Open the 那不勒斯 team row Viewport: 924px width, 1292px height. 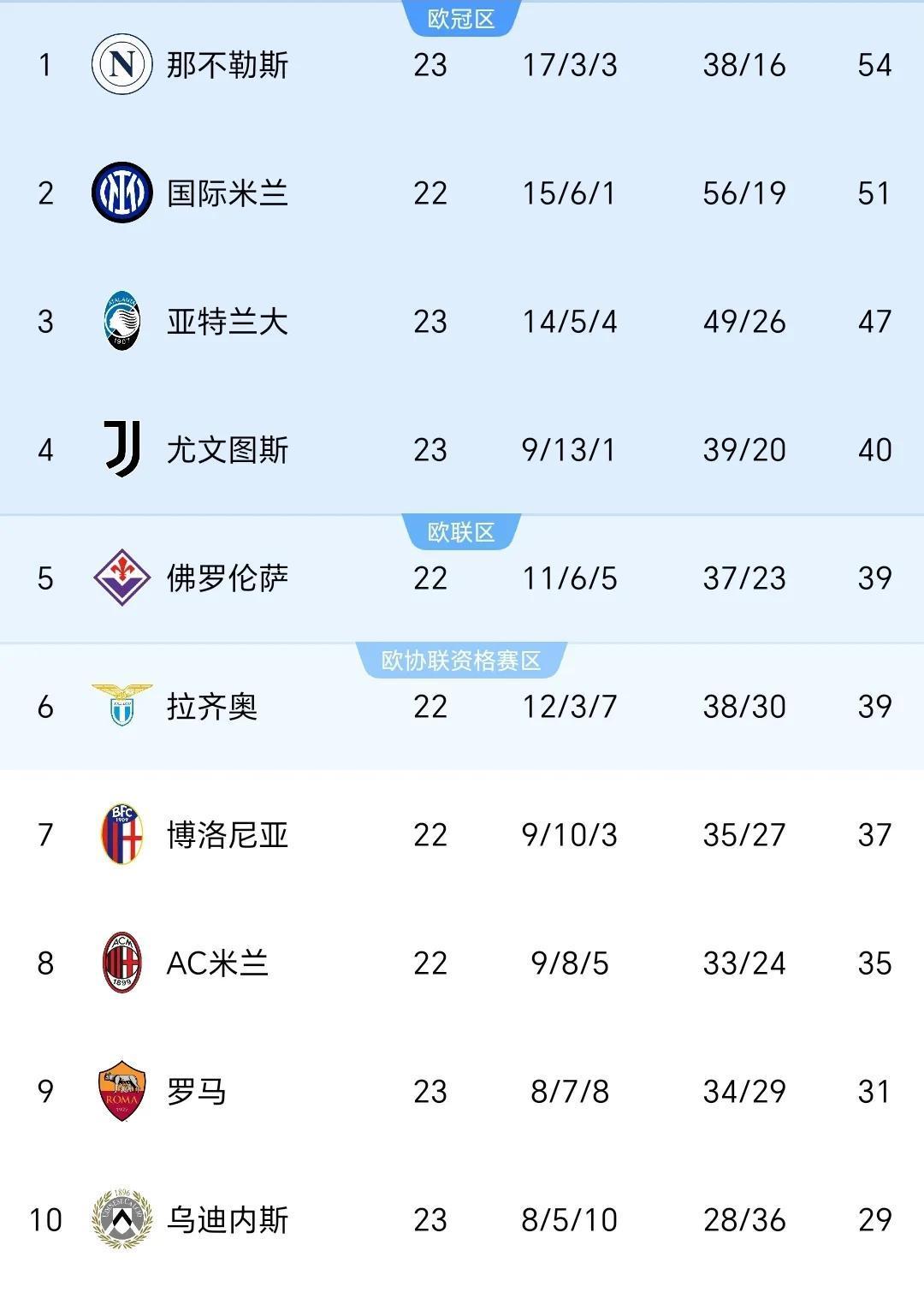pos(228,65)
